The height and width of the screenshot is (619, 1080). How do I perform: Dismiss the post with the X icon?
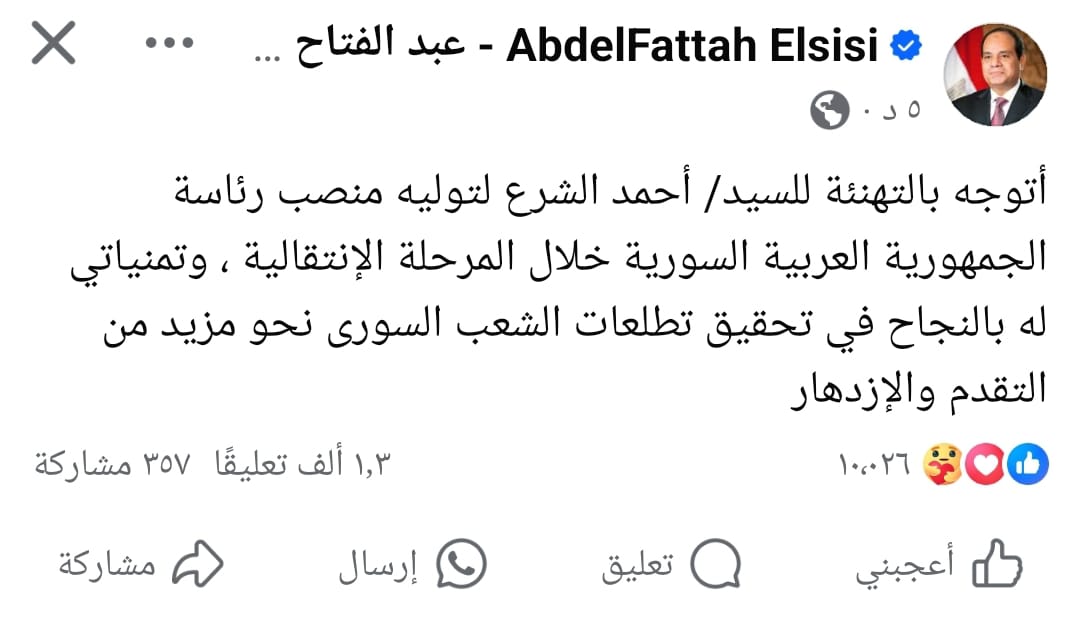point(52,45)
